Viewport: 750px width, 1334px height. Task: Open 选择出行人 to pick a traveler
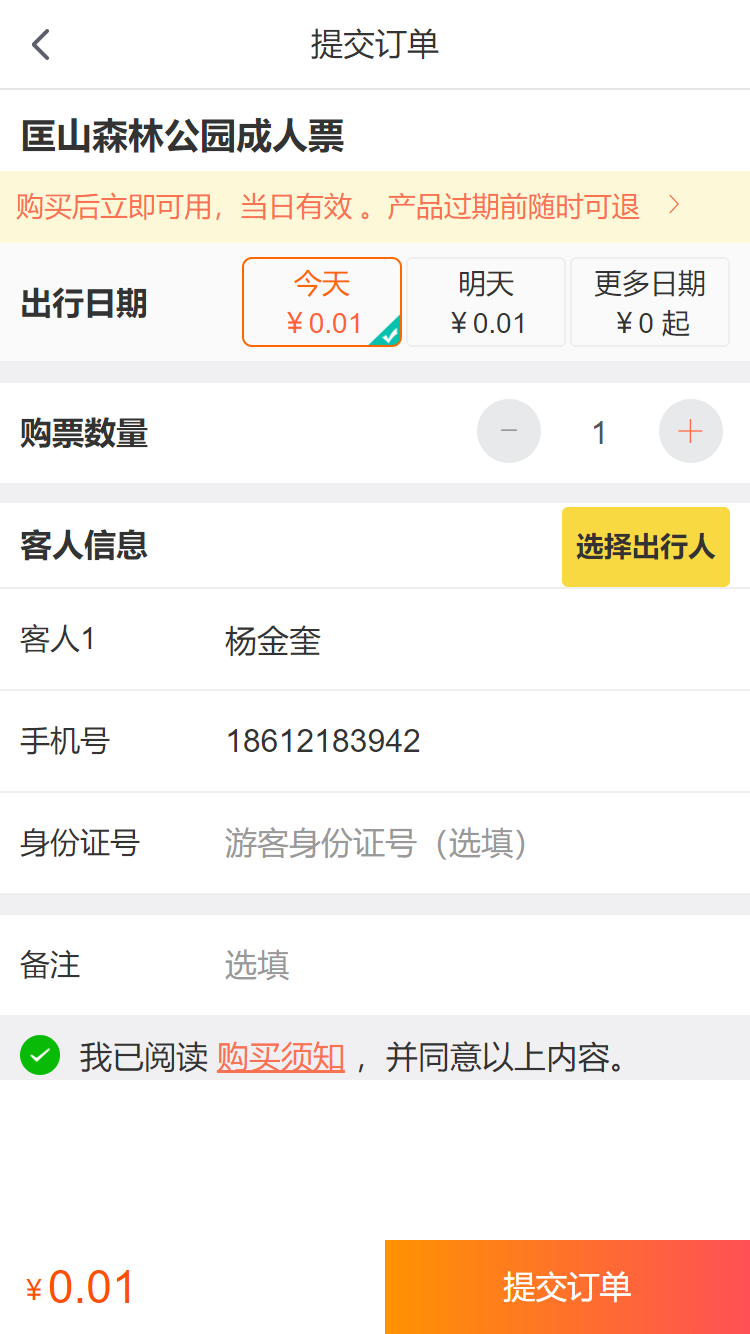645,547
